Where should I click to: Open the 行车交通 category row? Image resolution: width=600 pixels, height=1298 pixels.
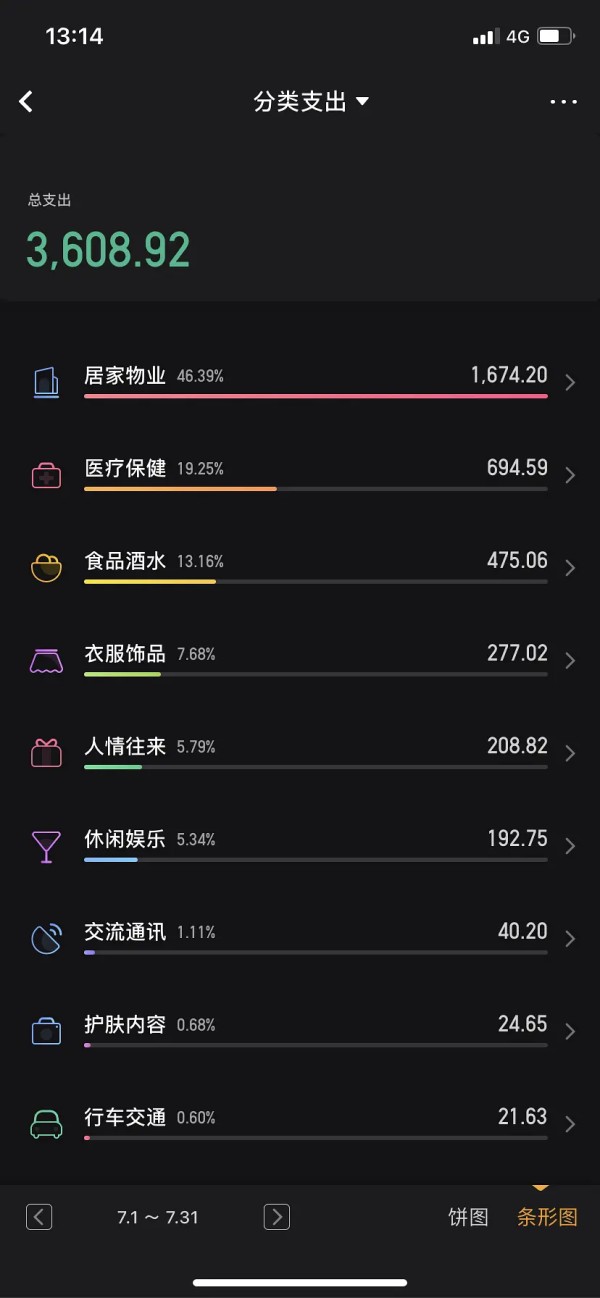[300, 1123]
